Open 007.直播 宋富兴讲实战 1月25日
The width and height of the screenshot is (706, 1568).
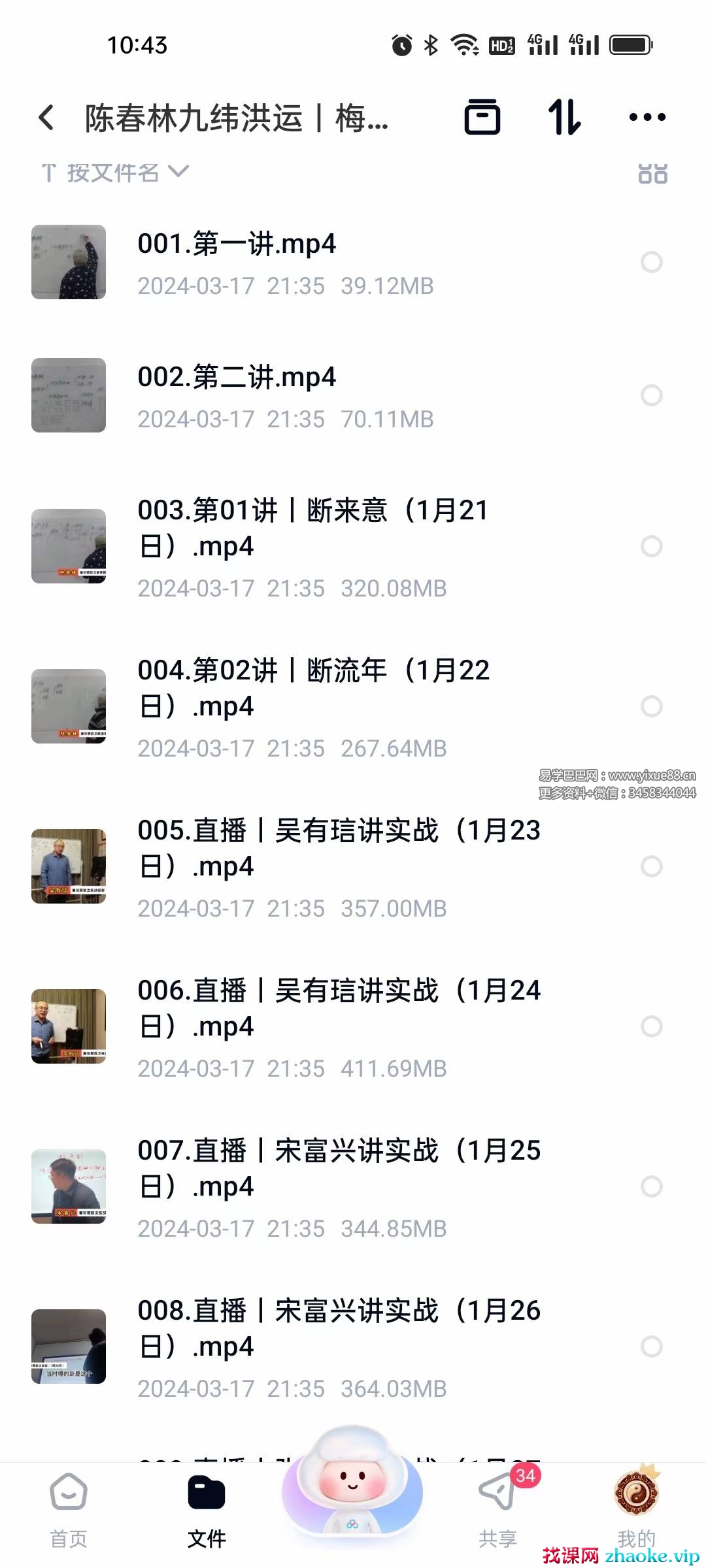(339, 1168)
